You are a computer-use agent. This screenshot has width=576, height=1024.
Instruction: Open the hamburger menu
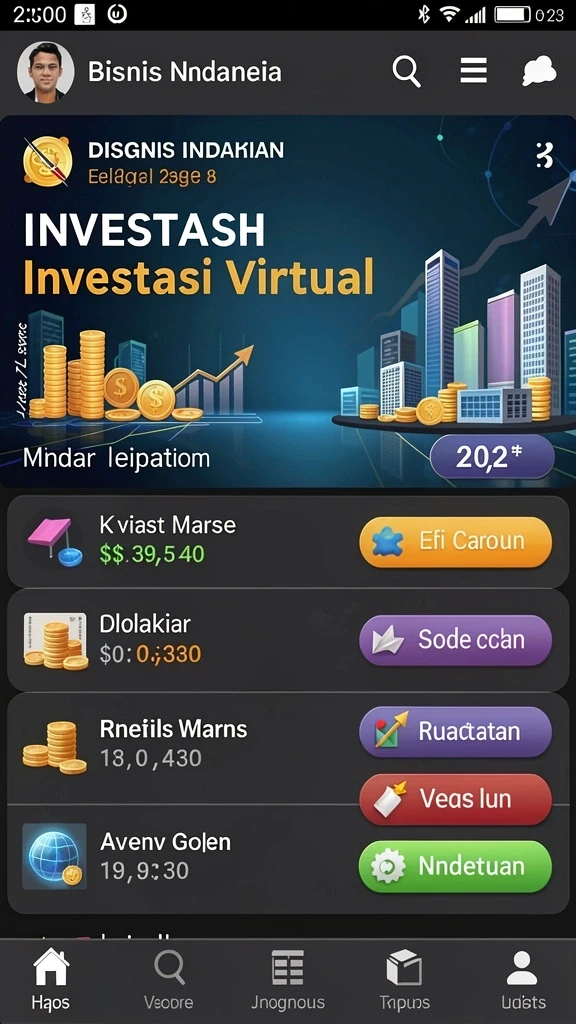(x=473, y=71)
